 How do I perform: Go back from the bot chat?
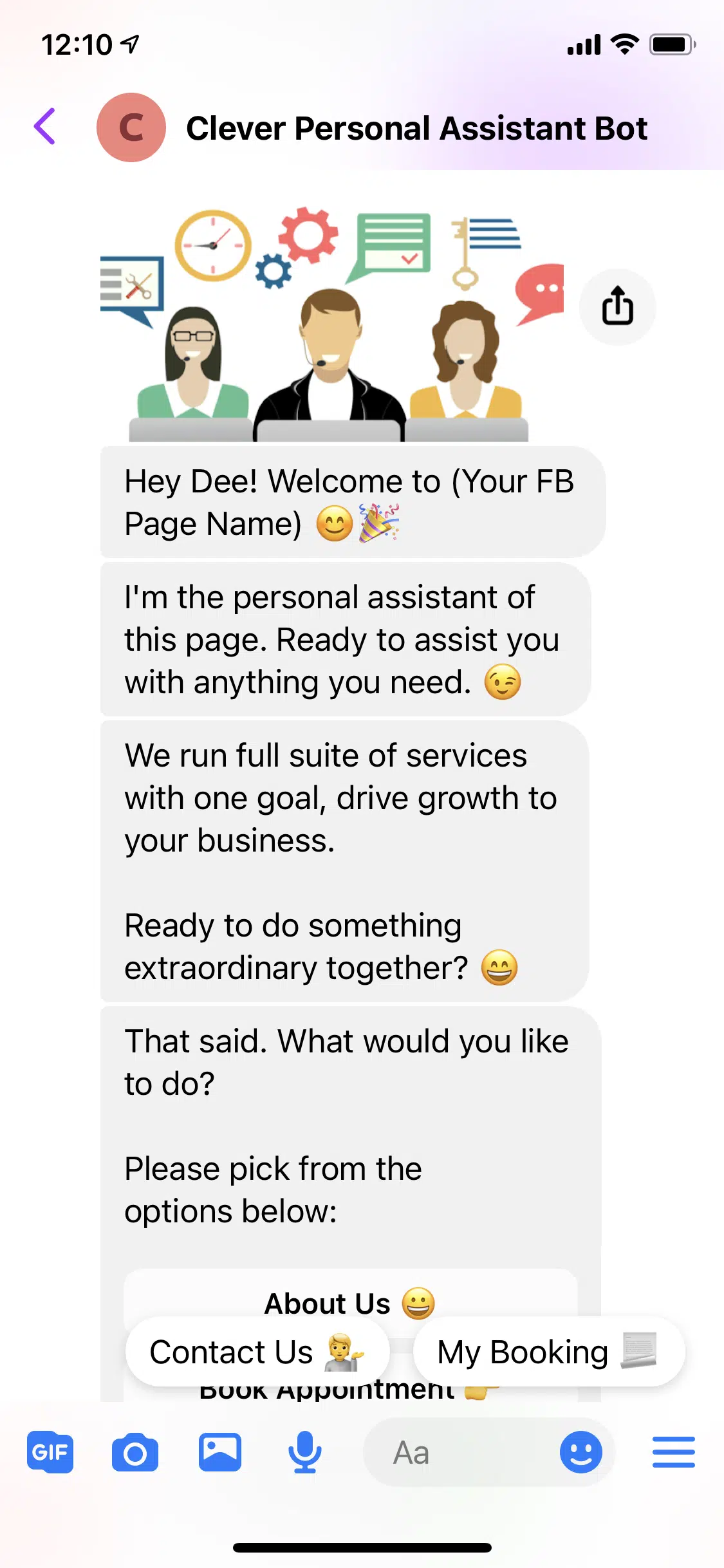pyautogui.click(x=44, y=127)
